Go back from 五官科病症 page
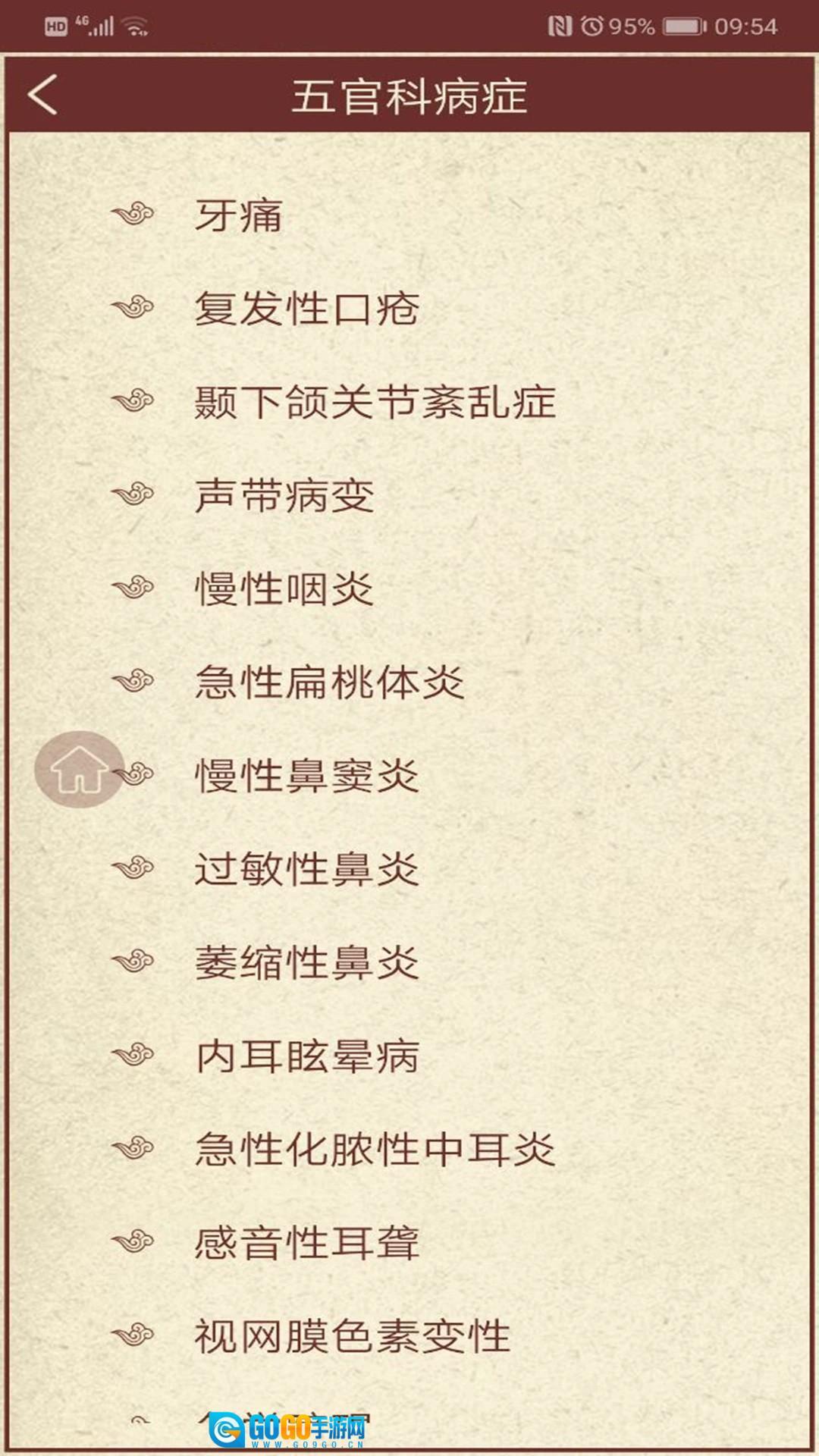Viewport: 819px width, 1456px height. (43, 96)
